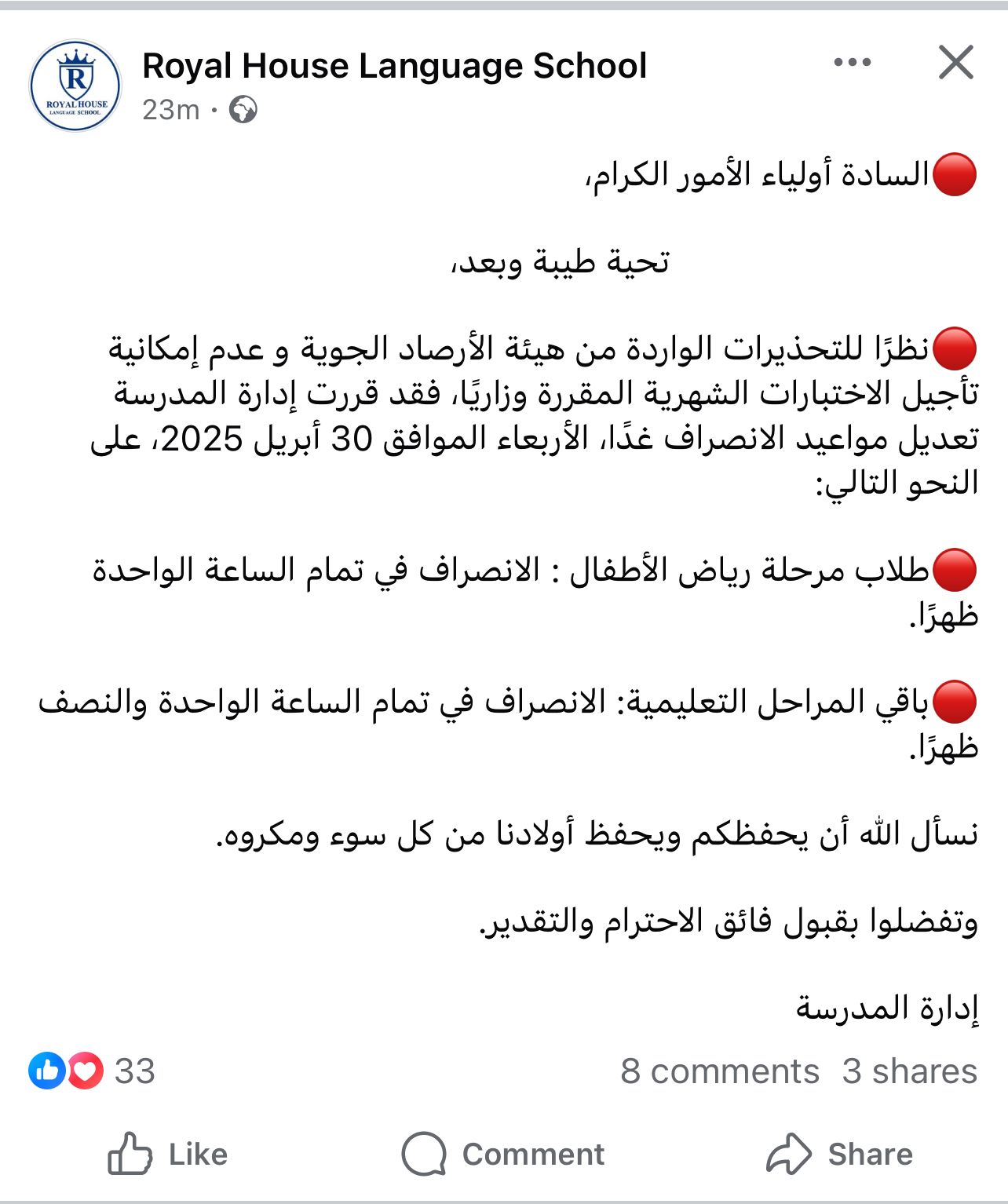View the 3 shares
This screenshot has width=1008, height=1204.
(909, 1071)
